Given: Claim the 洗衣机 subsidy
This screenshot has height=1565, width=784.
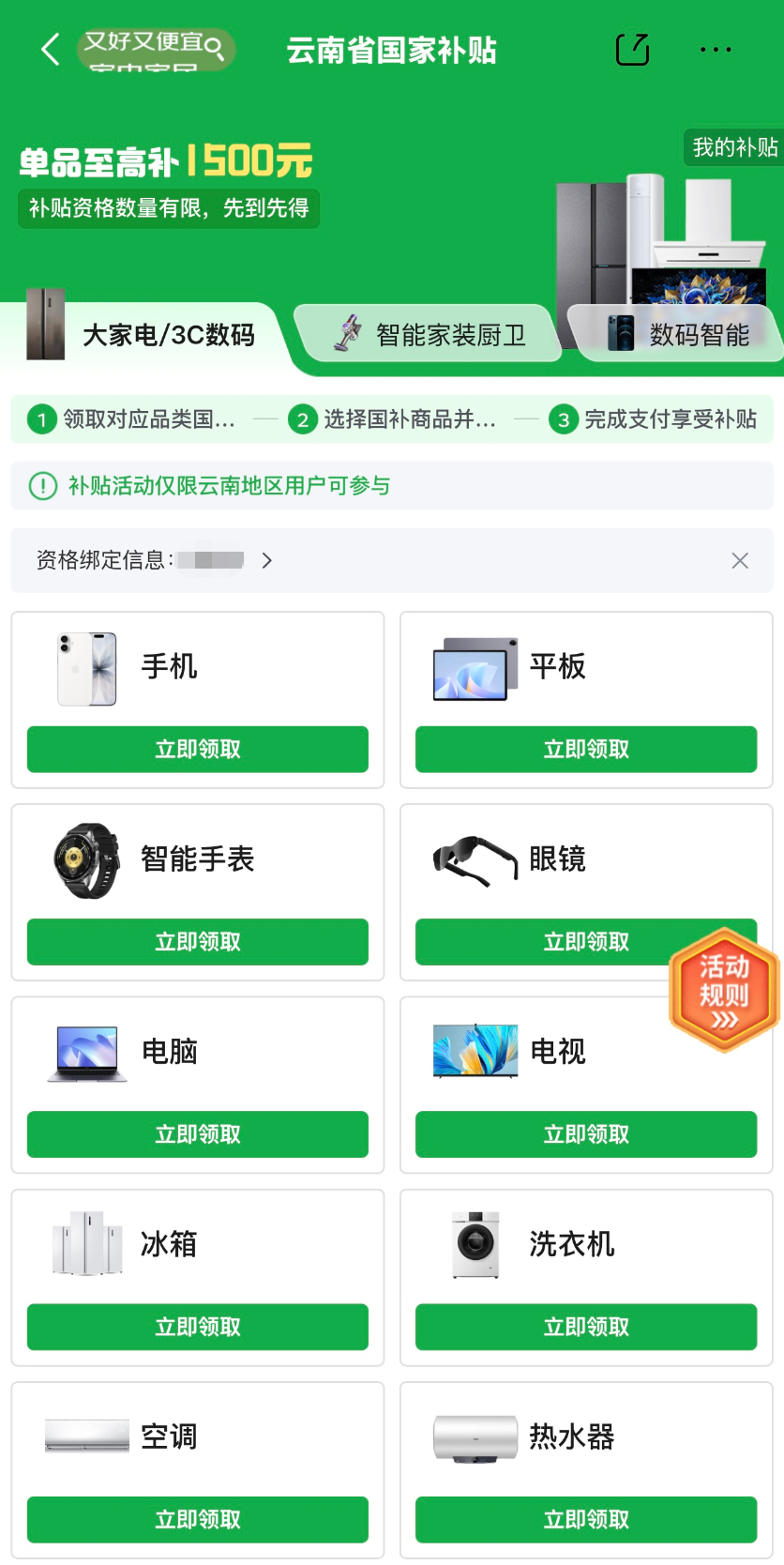Looking at the screenshot, I should coord(586,1327).
